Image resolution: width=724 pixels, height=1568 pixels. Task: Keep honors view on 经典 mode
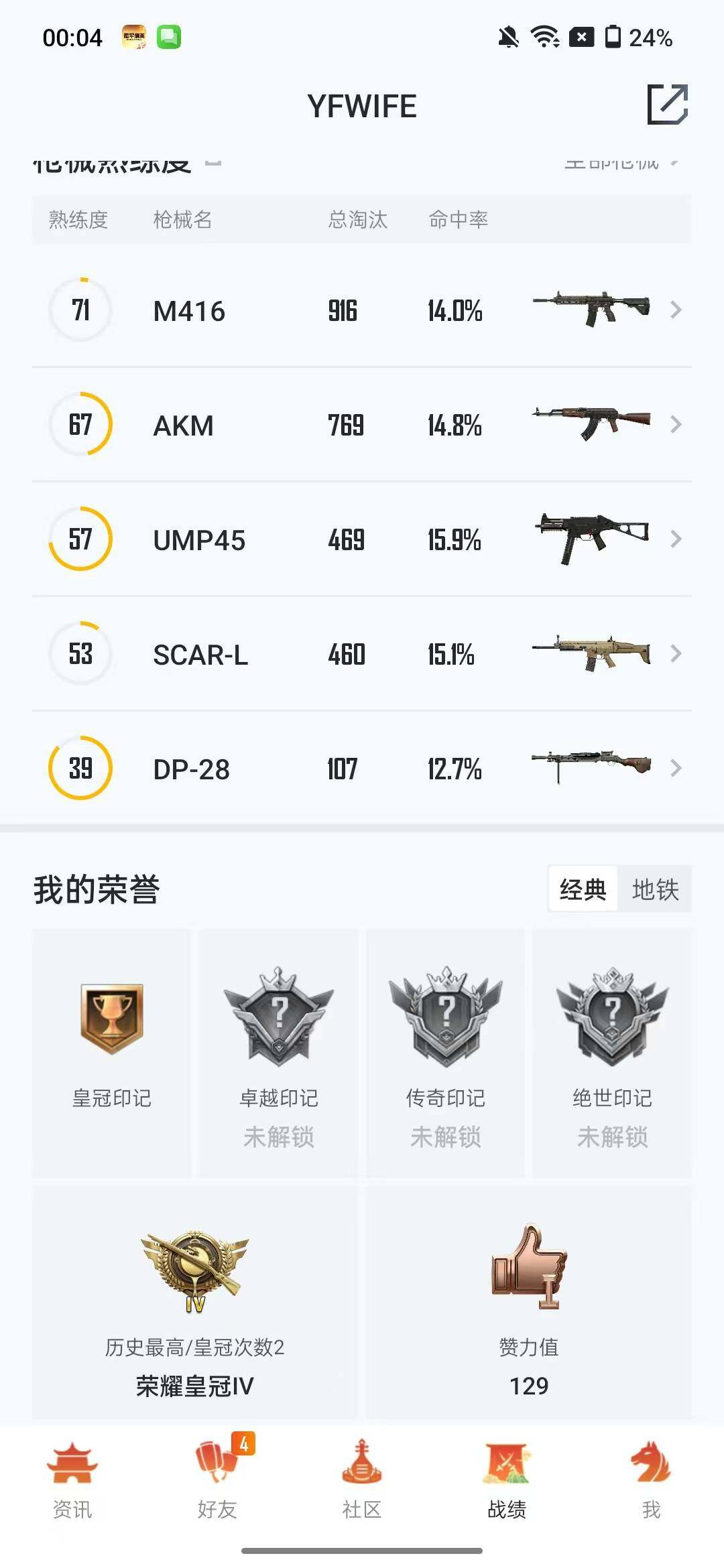[x=583, y=891]
